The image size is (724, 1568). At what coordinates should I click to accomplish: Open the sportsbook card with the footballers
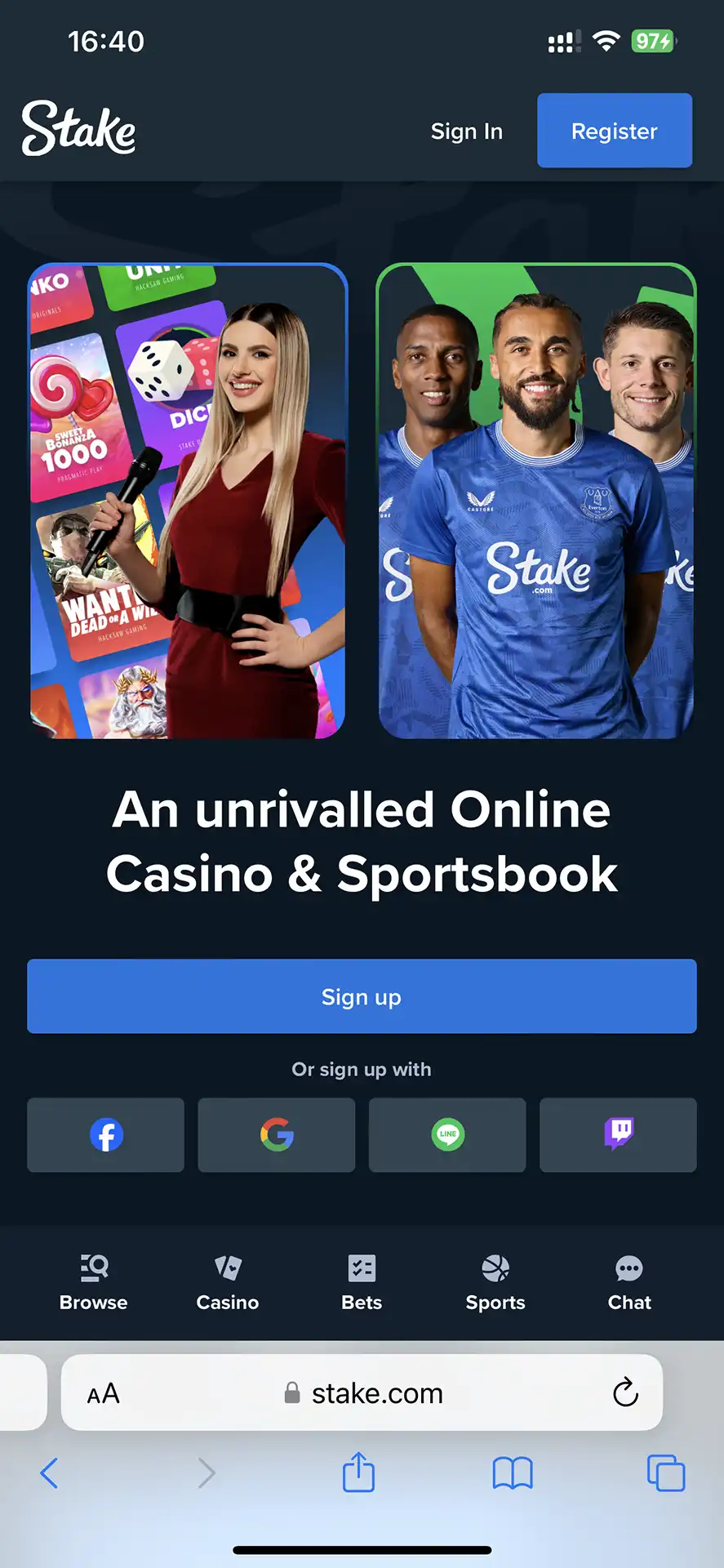(x=536, y=501)
